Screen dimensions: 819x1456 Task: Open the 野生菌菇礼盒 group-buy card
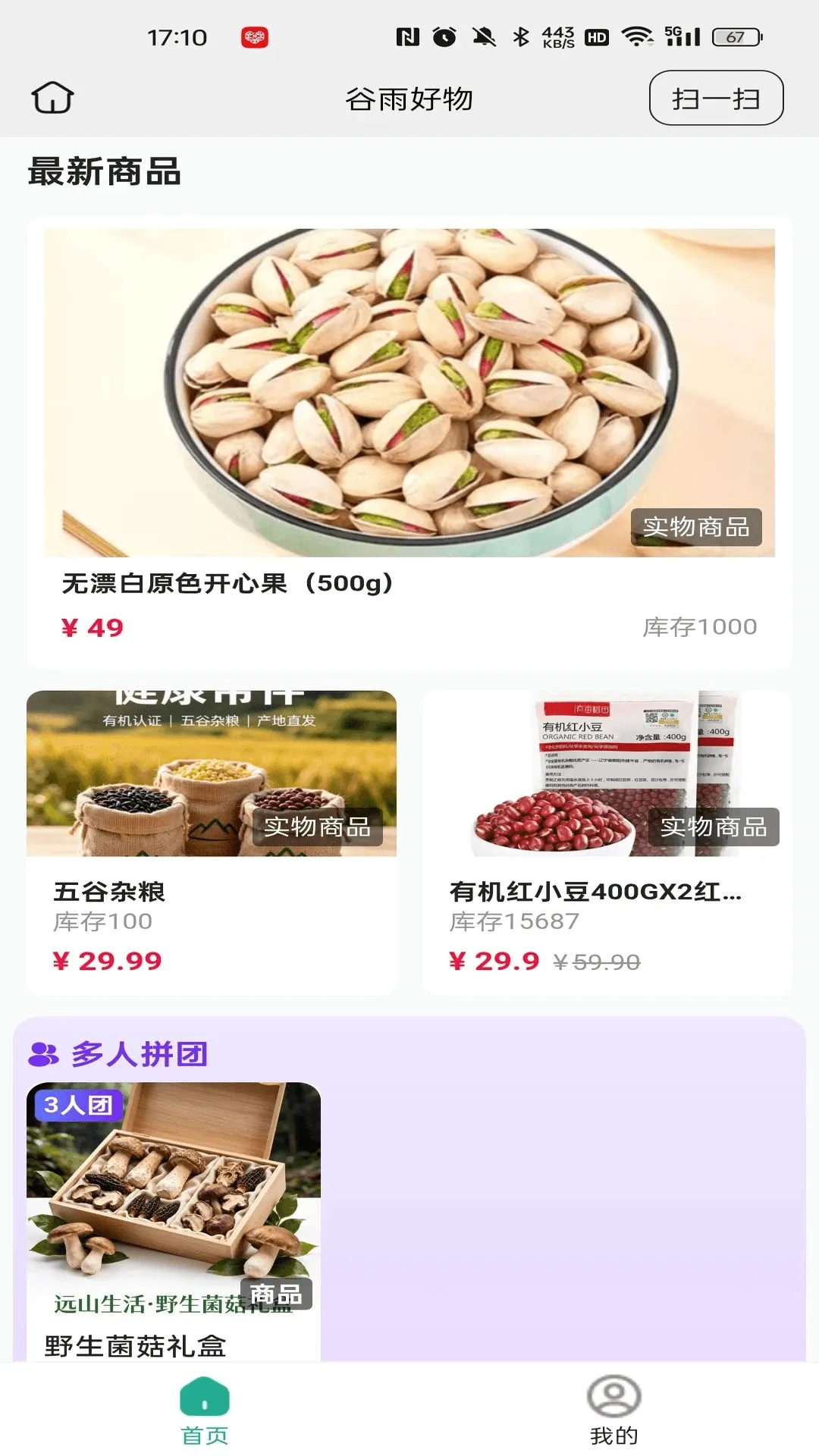pos(174,1222)
